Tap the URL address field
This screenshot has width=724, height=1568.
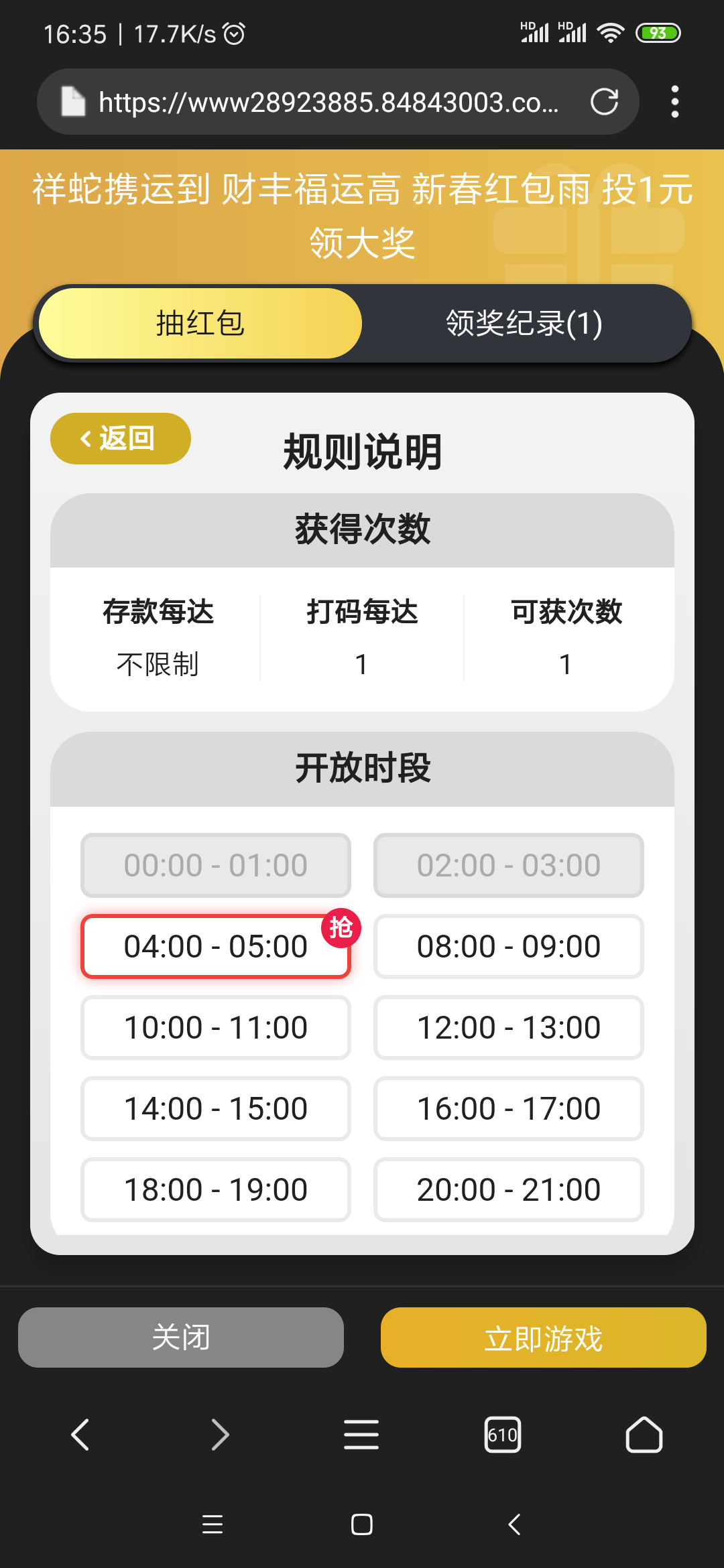(x=328, y=103)
